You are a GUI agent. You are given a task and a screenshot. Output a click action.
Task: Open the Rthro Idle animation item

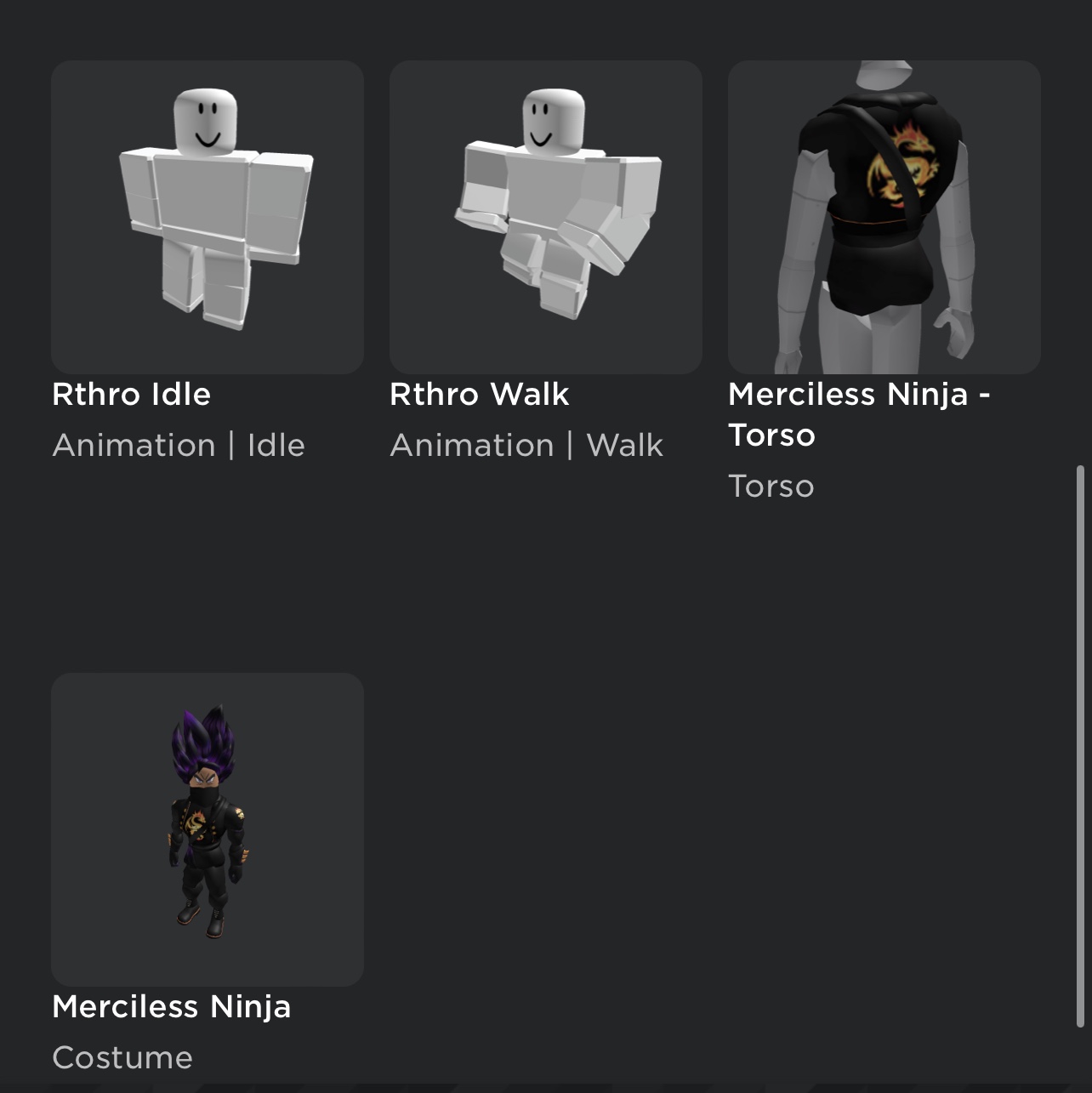click(208, 217)
